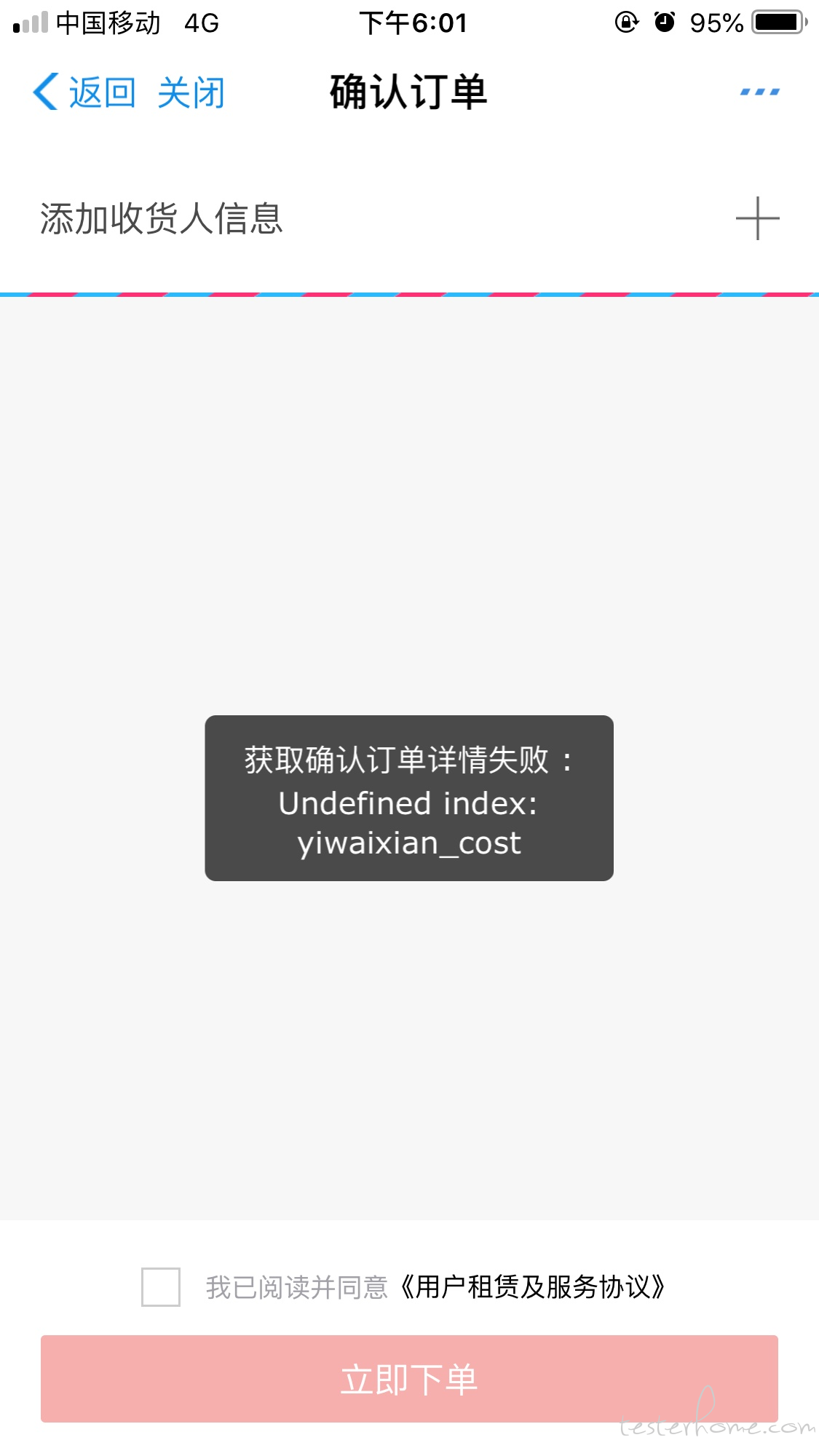The image size is (819, 1456).
Task: Open the three-dot overflow menu
Action: [x=759, y=92]
